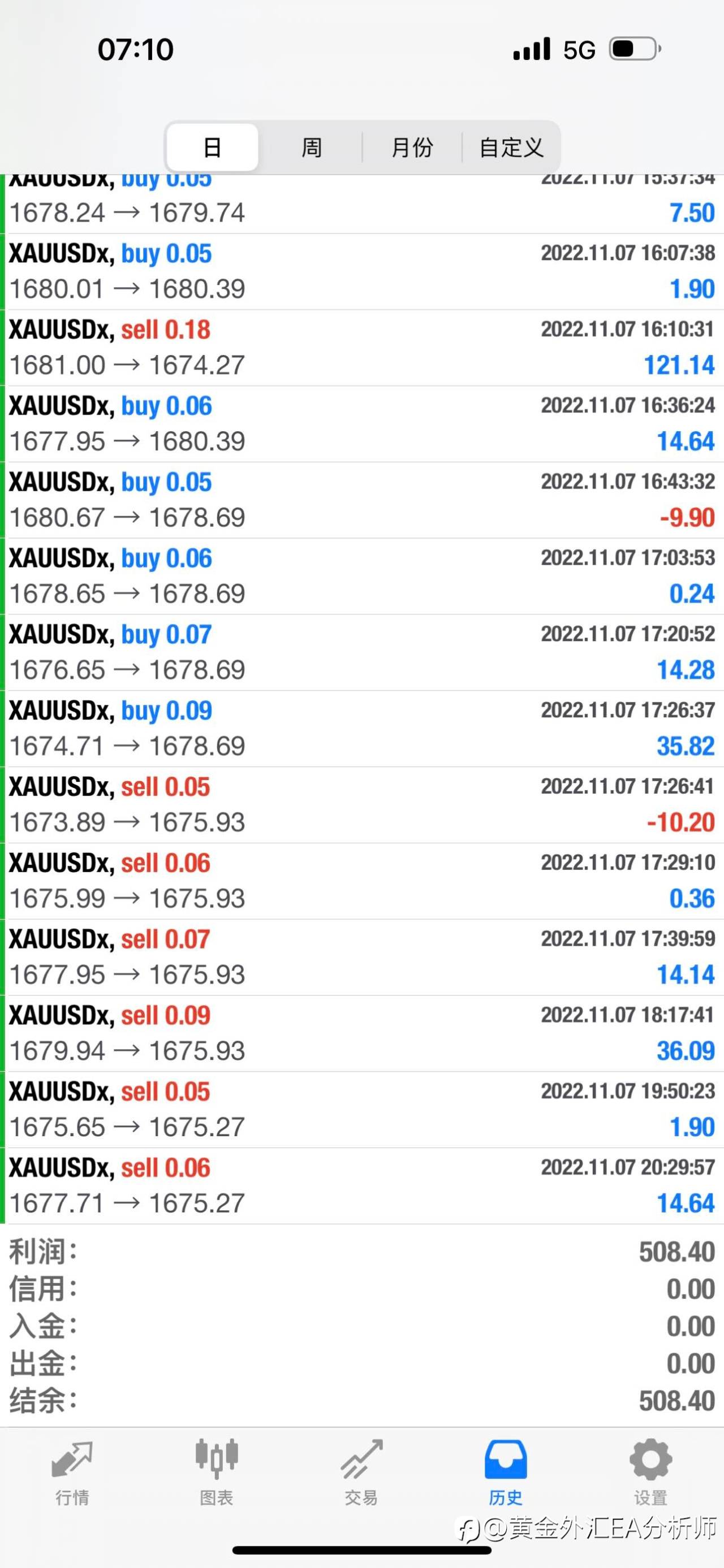
Task: Expand the buy 0.07 trade at 17:20:52
Action: [x=361, y=652]
